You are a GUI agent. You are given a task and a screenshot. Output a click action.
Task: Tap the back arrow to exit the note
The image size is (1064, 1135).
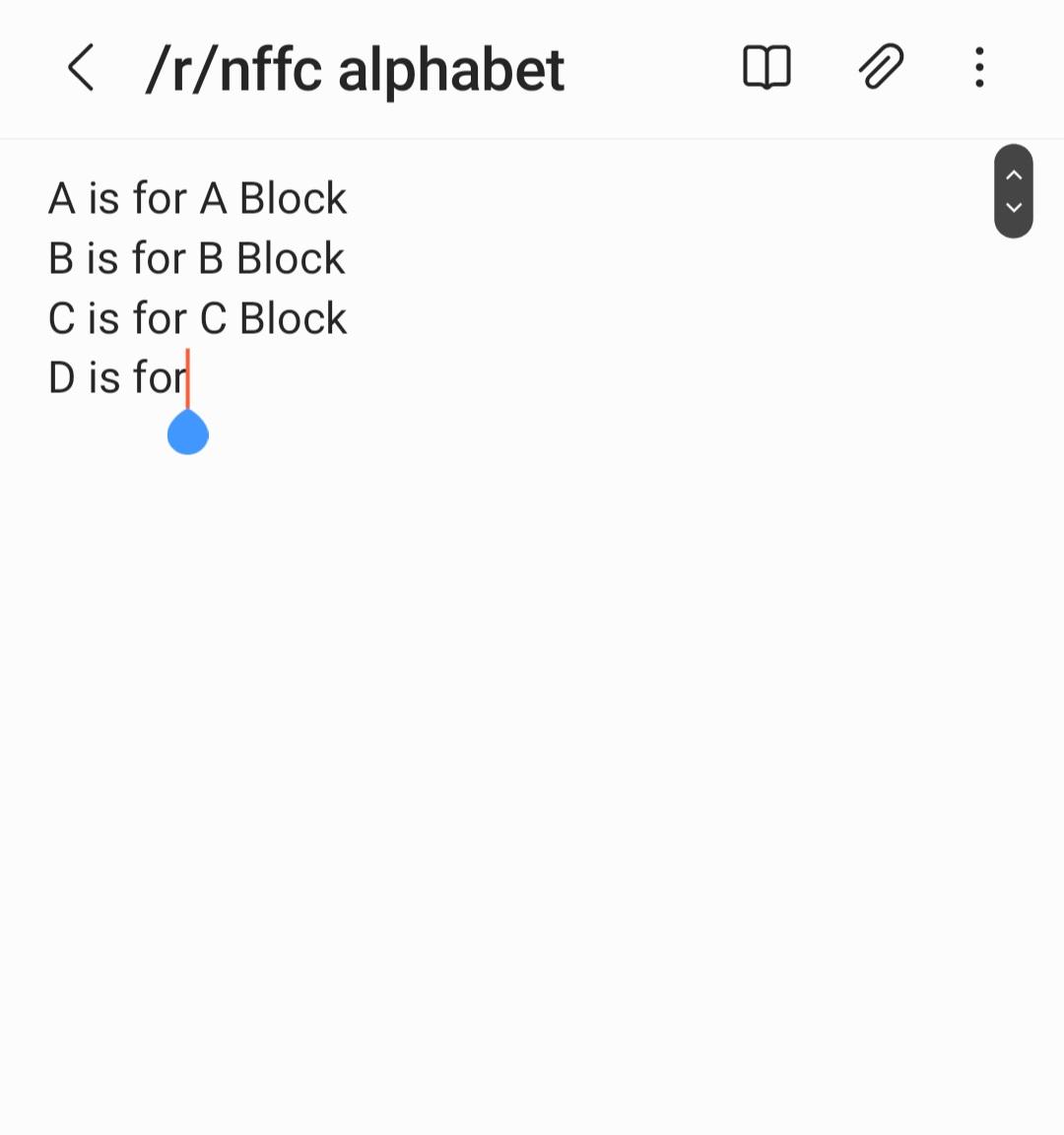(80, 68)
